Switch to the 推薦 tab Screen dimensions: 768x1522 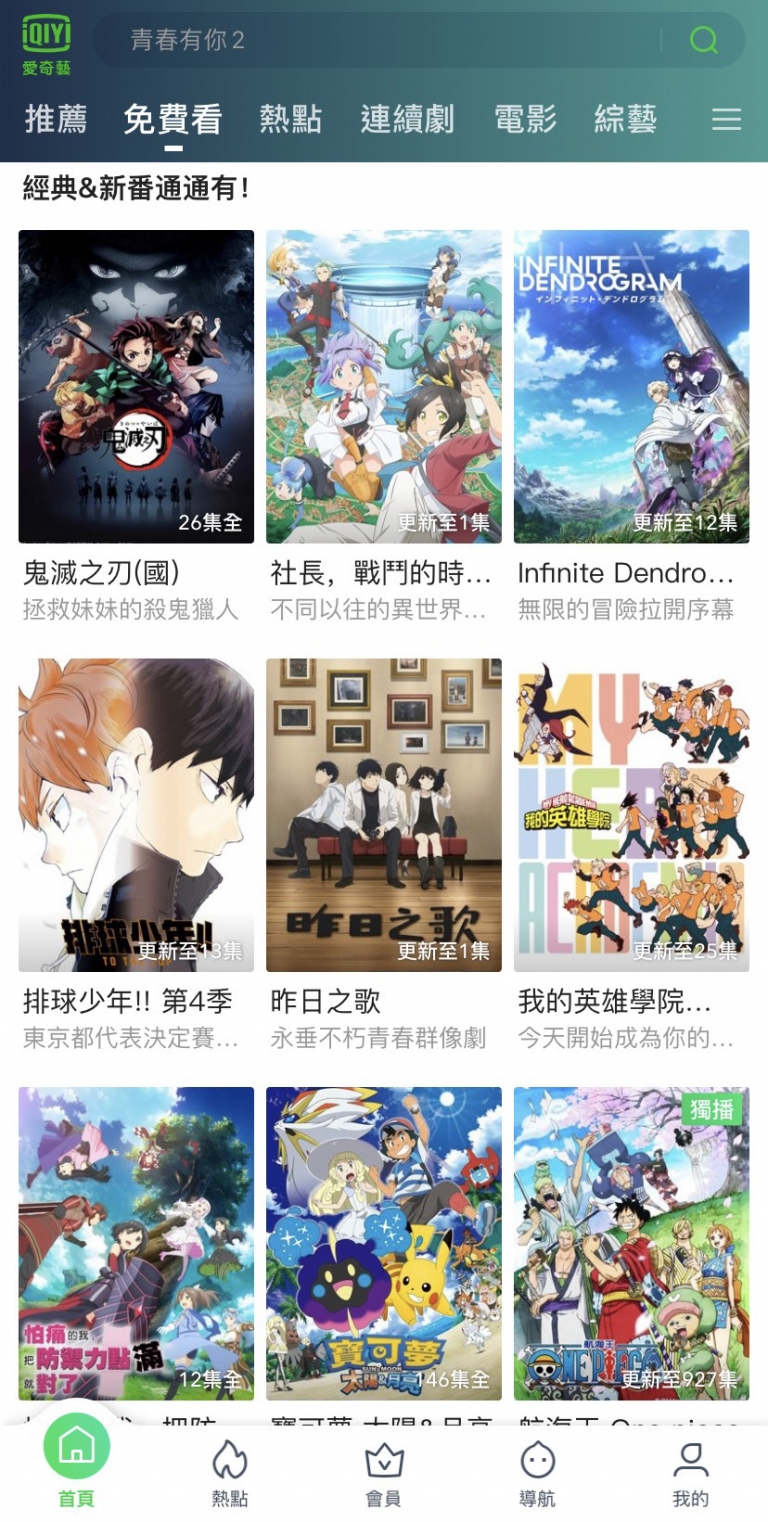pyautogui.click(x=56, y=119)
